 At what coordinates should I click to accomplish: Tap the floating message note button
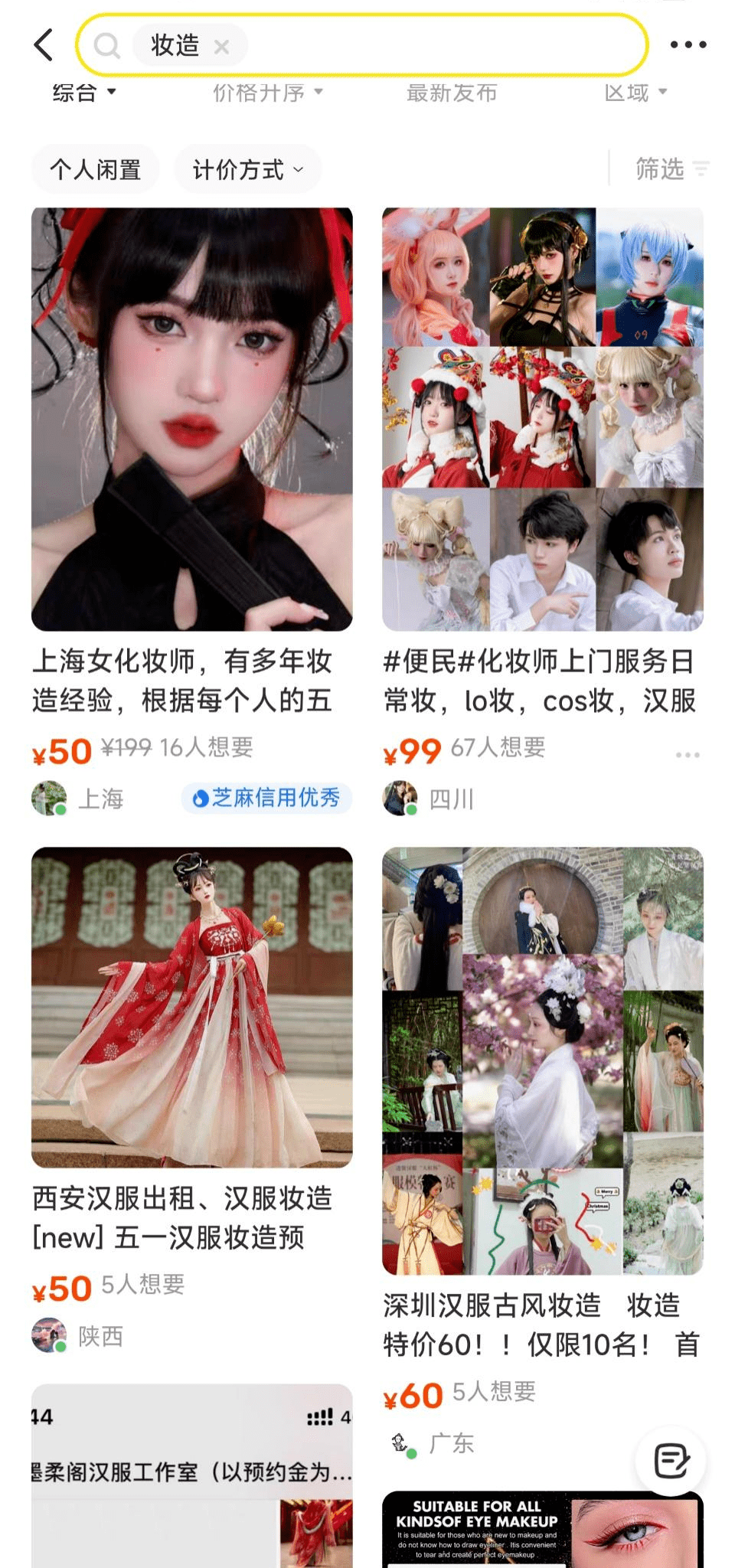click(x=671, y=1461)
